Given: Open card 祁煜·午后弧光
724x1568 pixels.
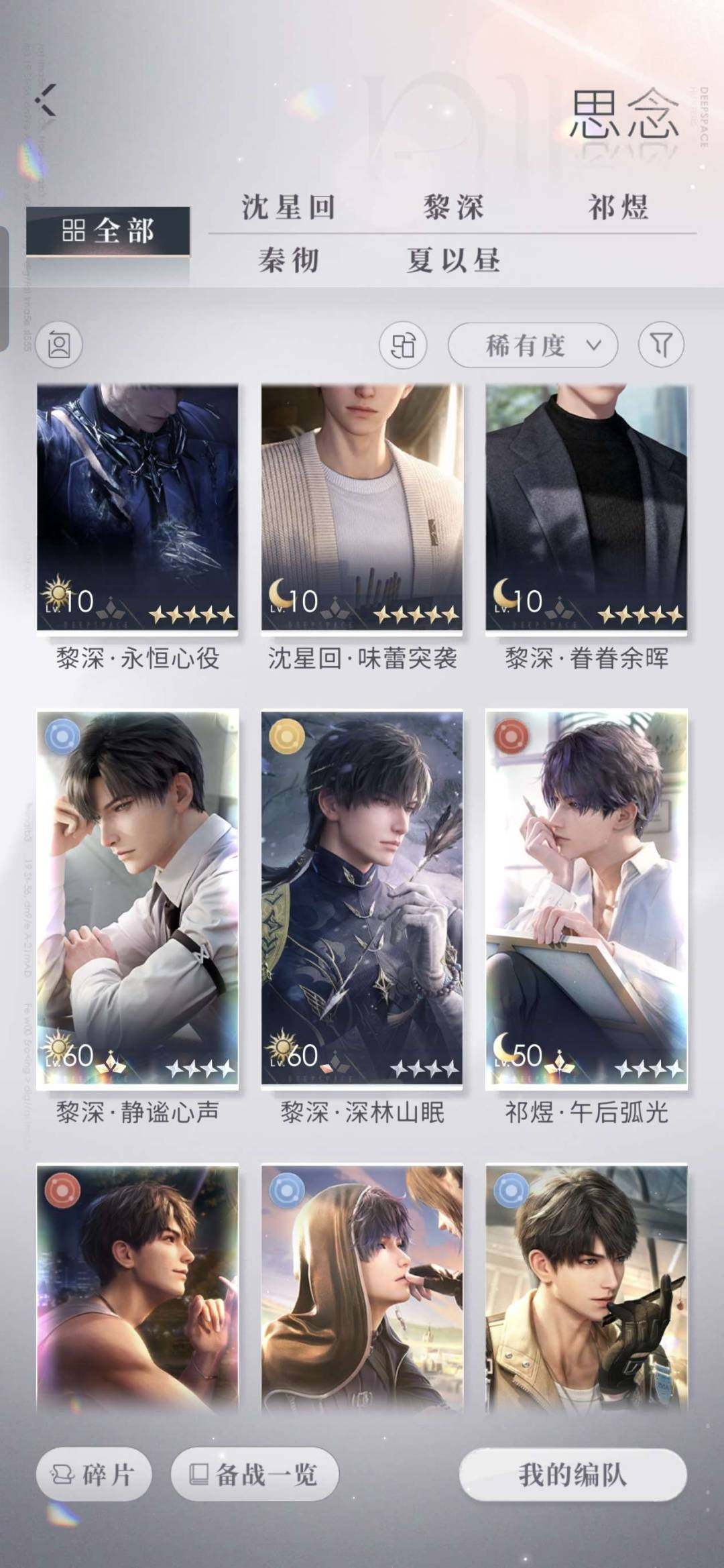Looking at the screenshot, I should click(586, 895).
